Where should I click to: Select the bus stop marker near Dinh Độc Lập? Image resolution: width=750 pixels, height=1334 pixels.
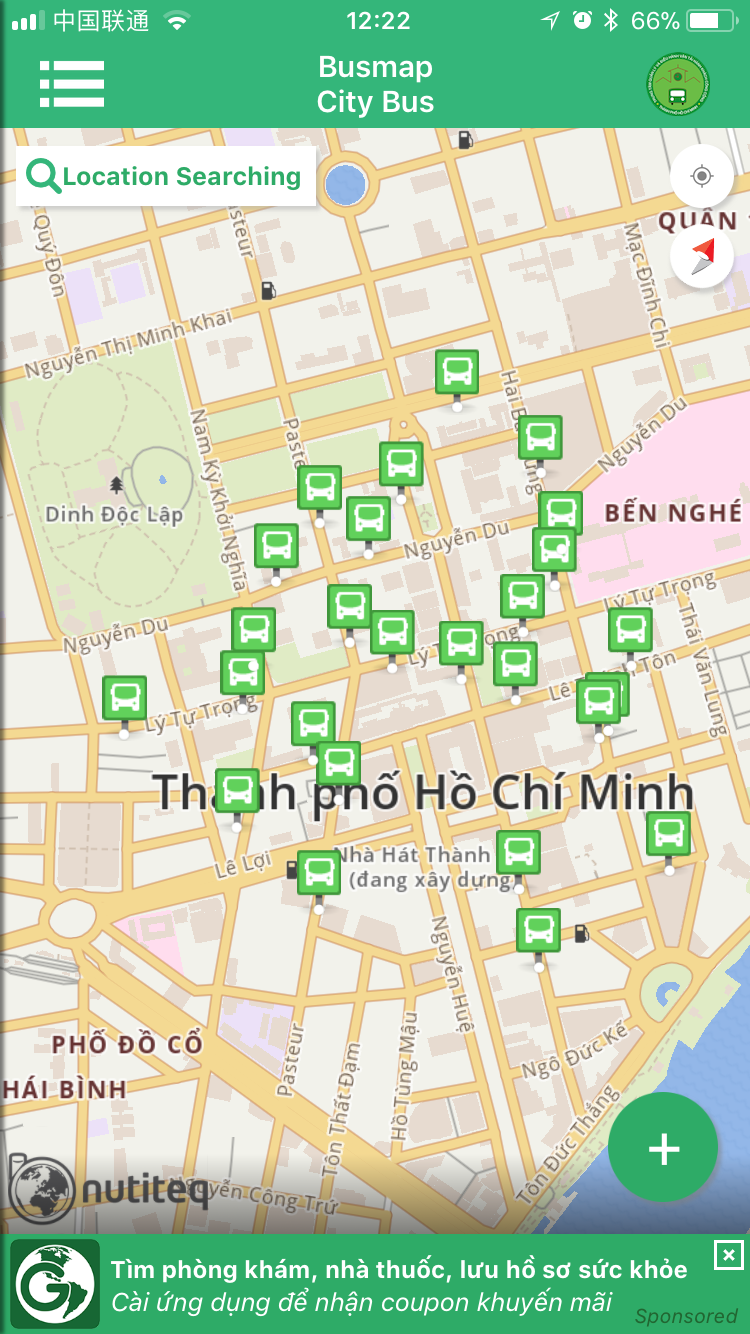(276, 545)
